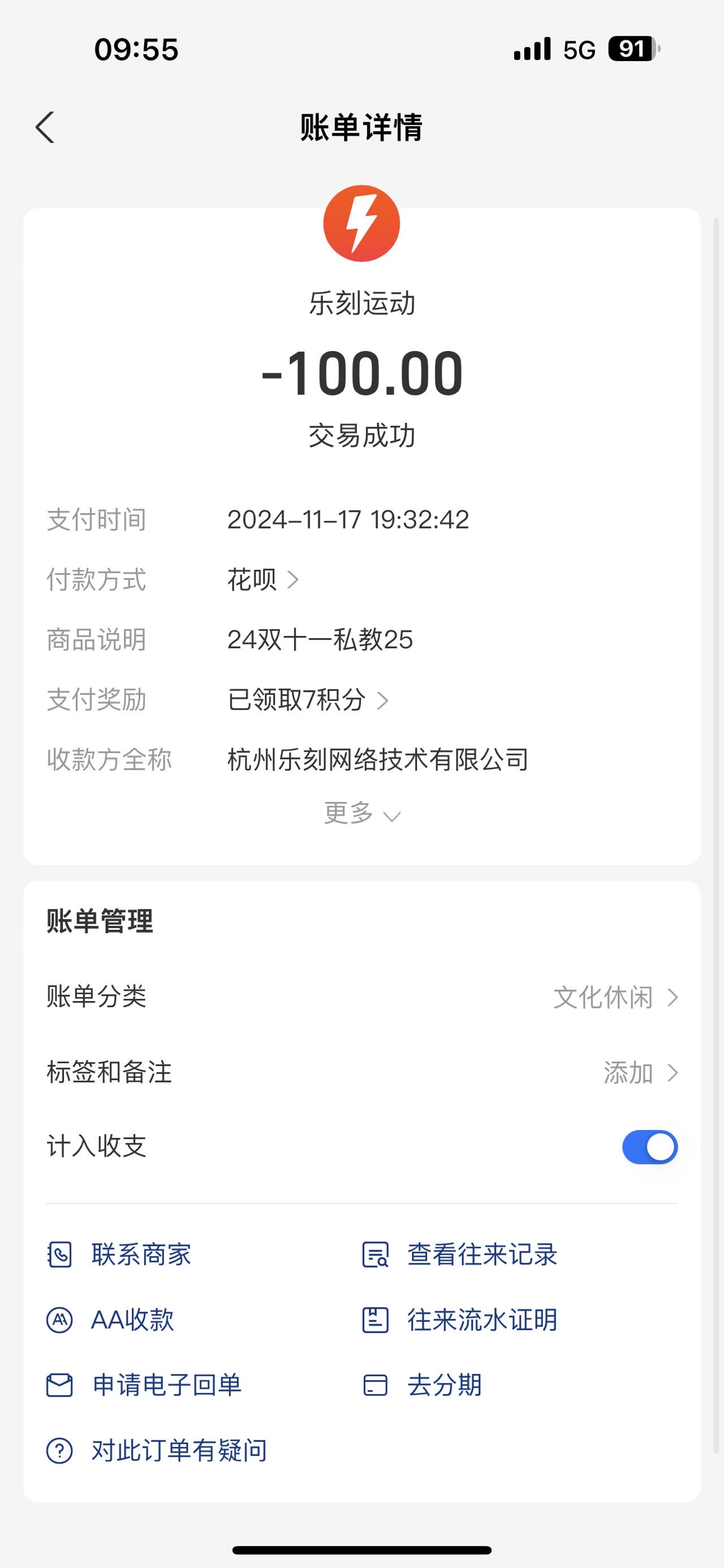Open the 花呗 payment method details
Screen dimensions: 724x1568
pyautogui.click(x=263, y=579)
